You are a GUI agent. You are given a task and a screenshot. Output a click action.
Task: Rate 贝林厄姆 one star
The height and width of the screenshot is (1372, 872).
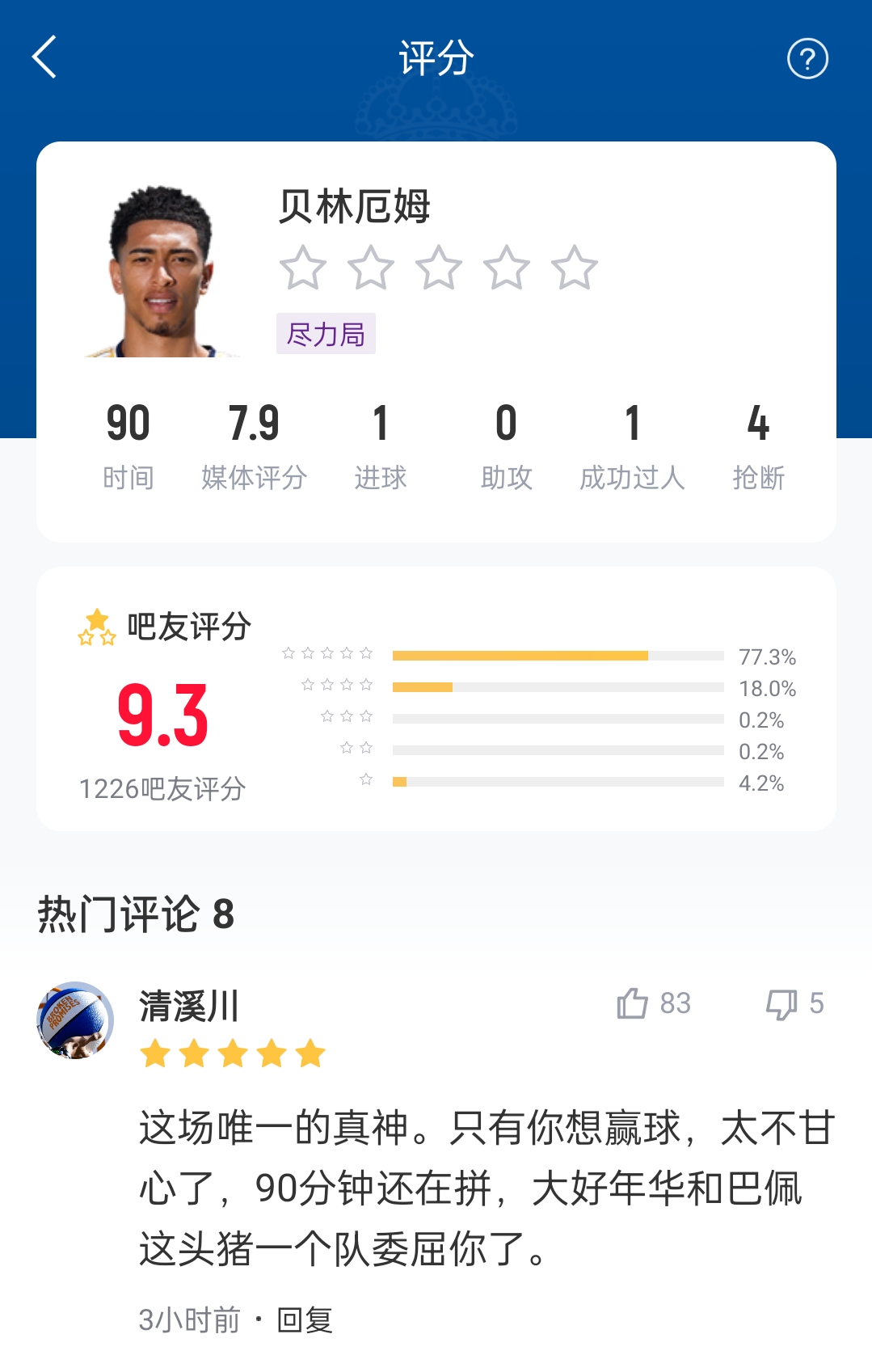tap(303, 268)
